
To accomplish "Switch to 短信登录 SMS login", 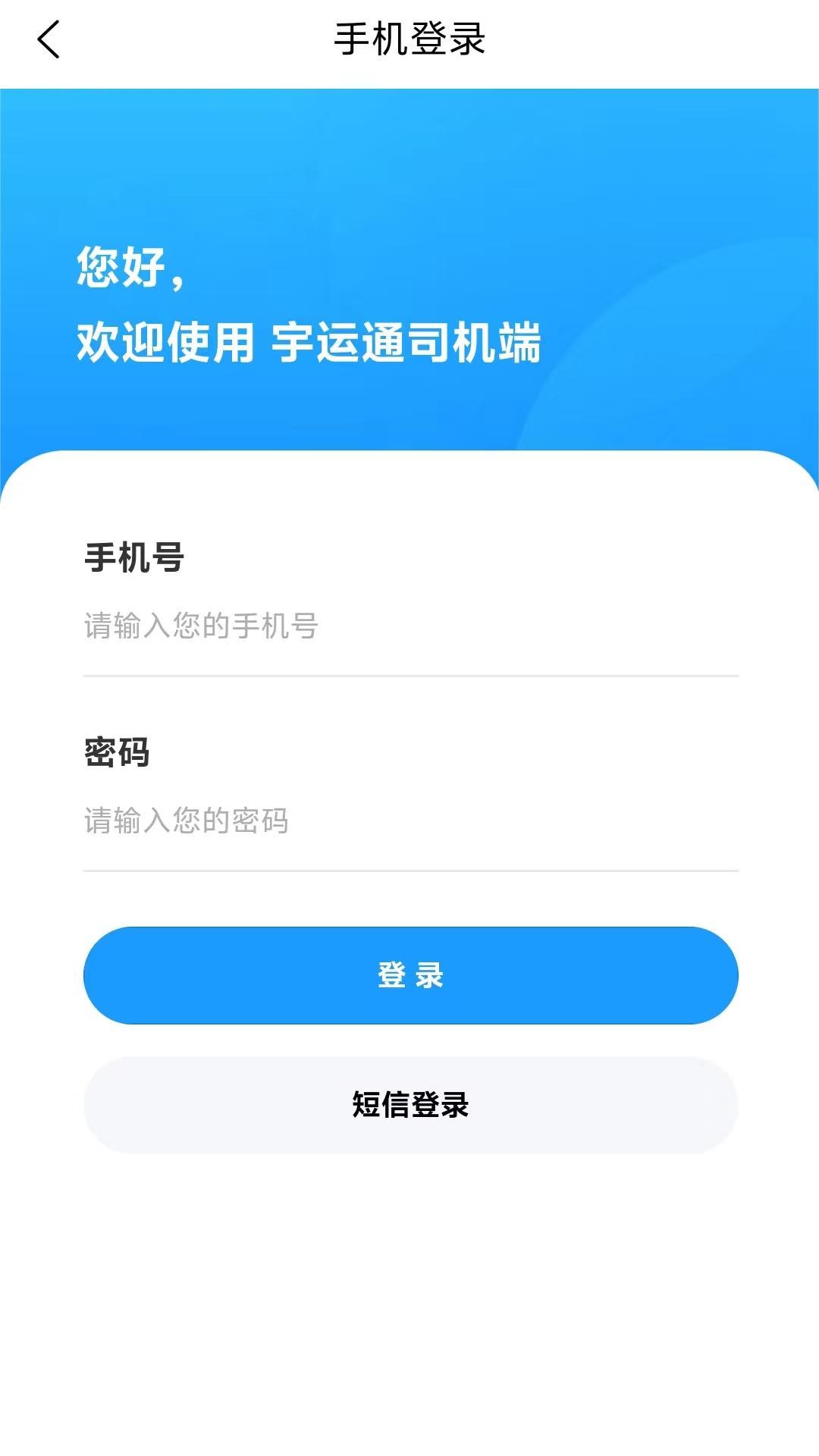I will click(409, 1105).
